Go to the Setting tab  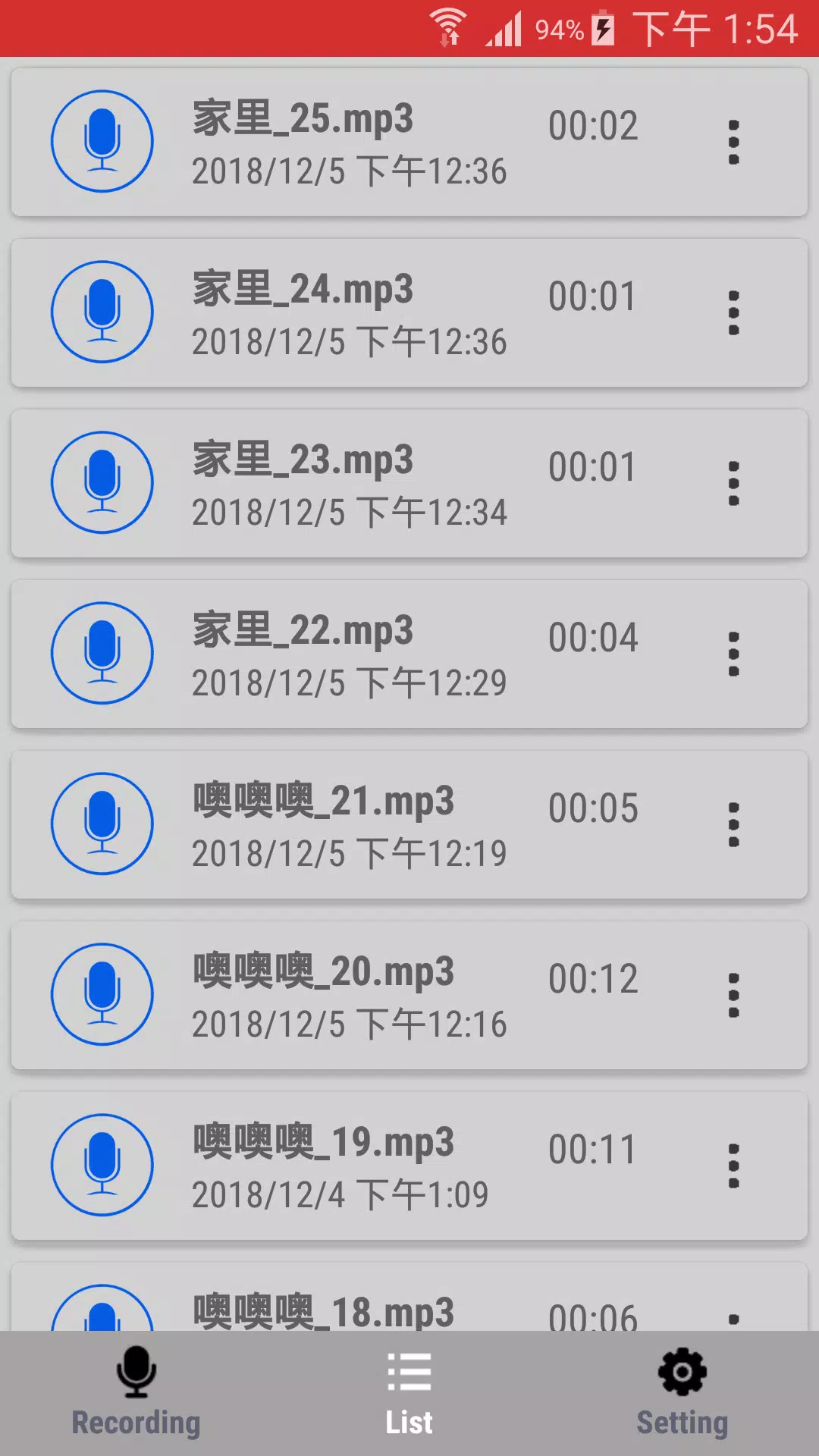point(682,1393)
